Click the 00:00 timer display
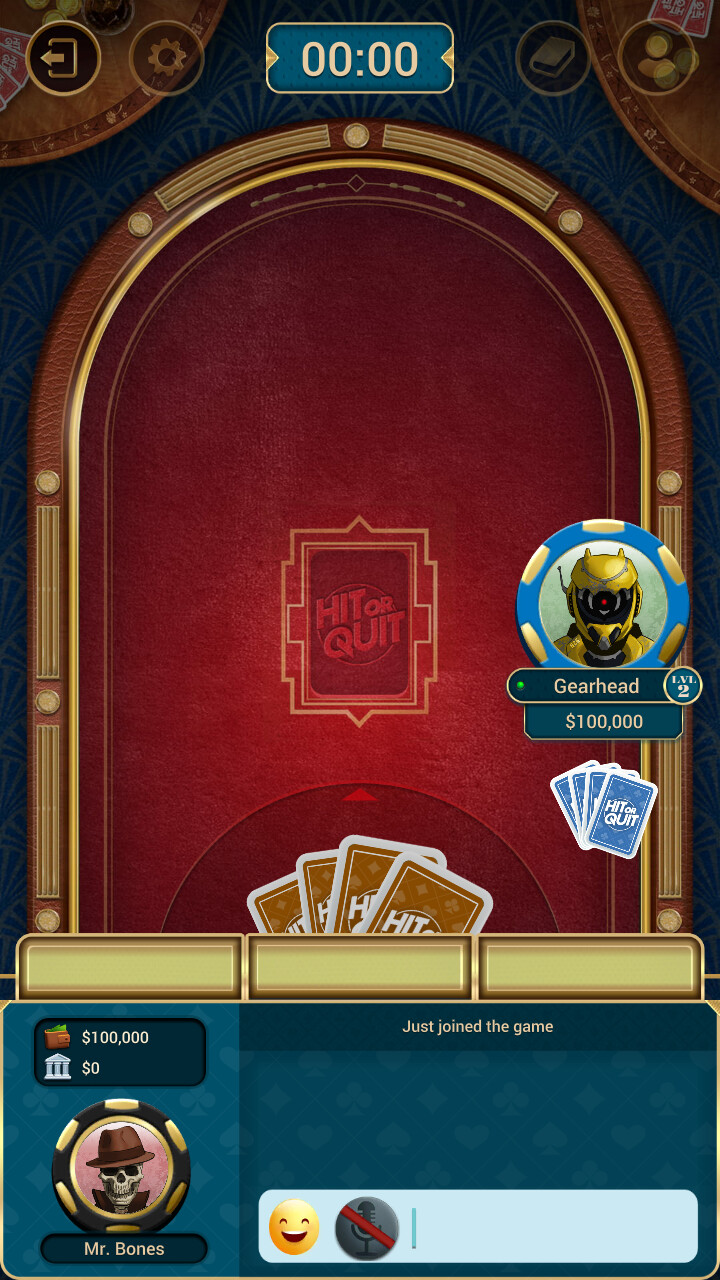The image size is (720, 1280). tap(360, 58)
